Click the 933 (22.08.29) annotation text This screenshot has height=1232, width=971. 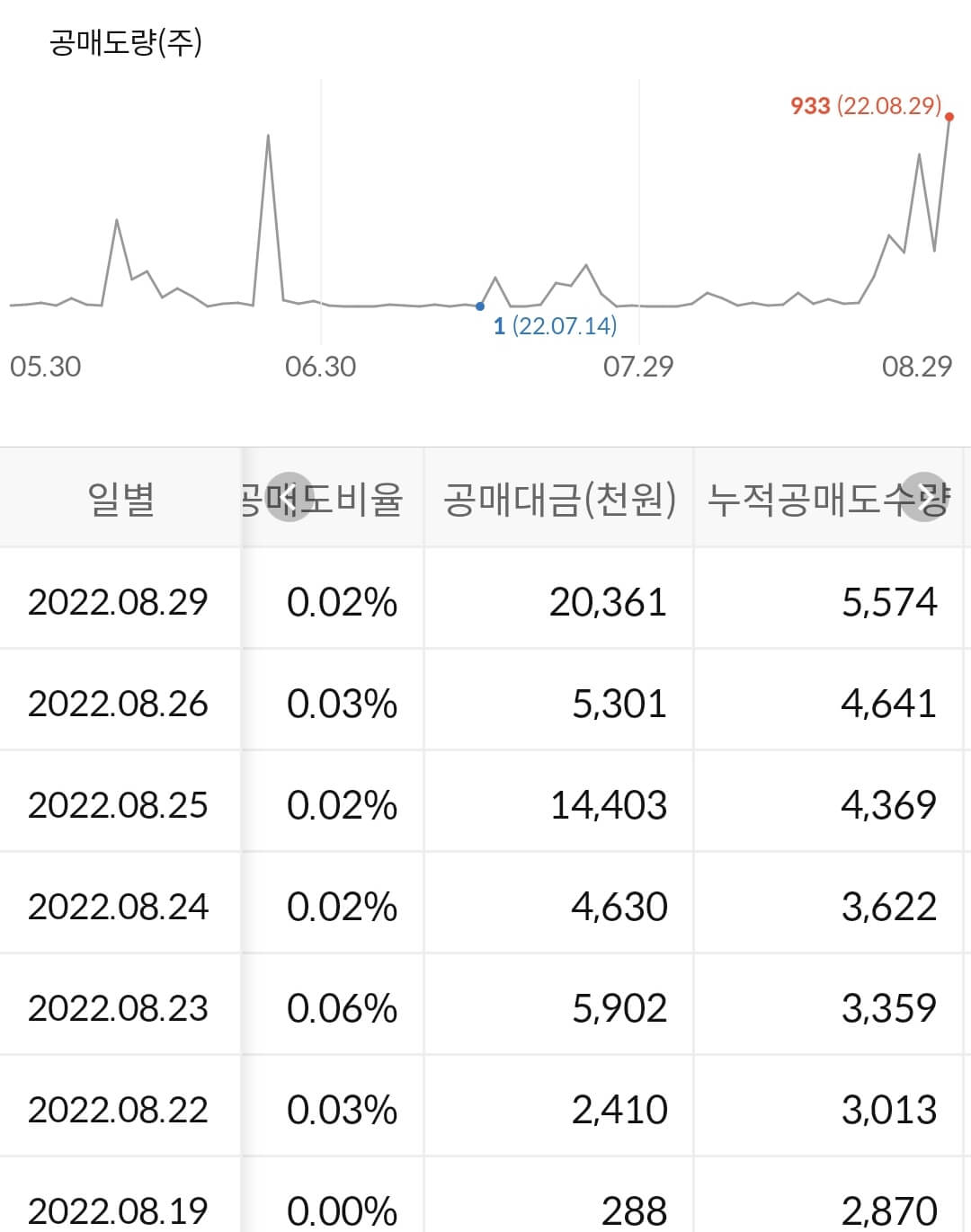point(863,107)
